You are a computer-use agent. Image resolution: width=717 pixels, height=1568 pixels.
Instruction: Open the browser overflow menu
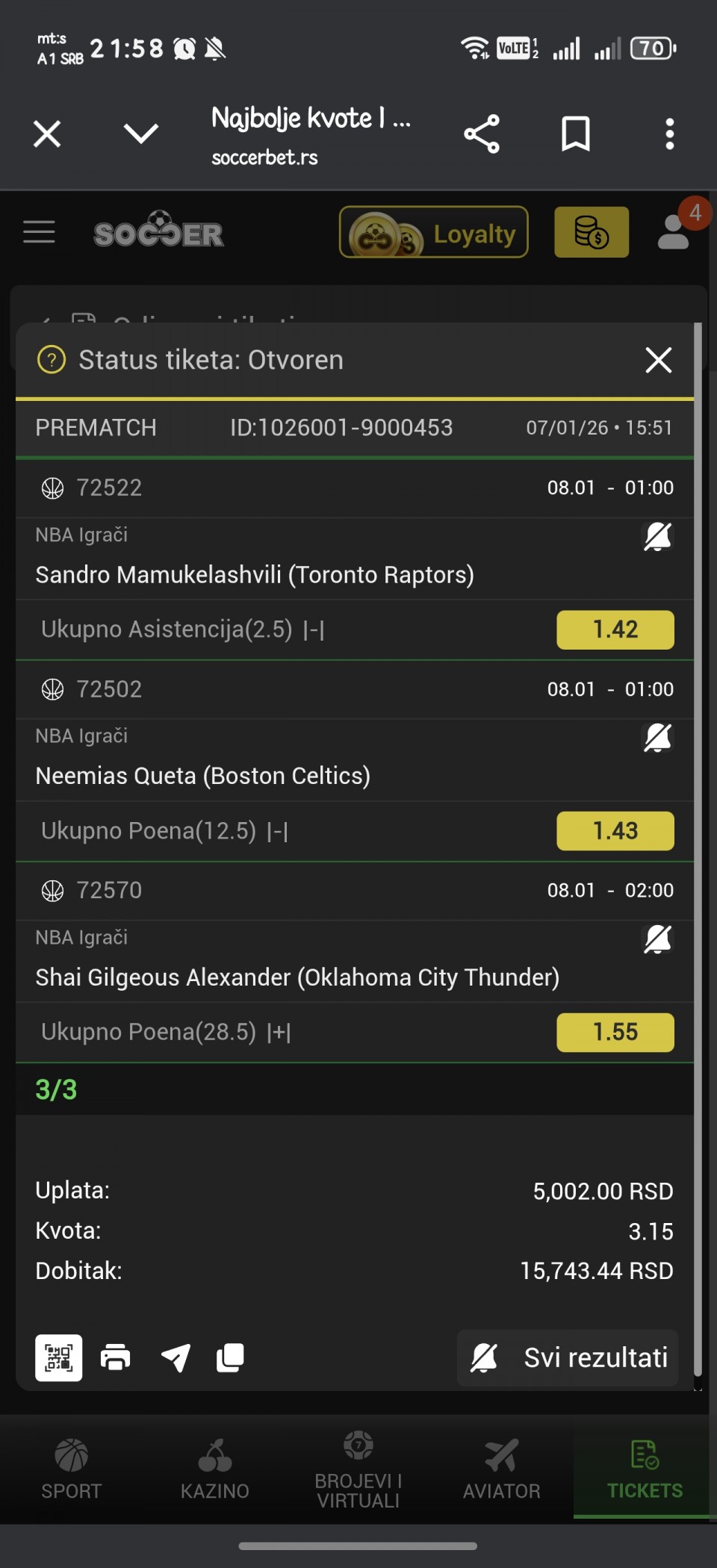click(669, 134)
